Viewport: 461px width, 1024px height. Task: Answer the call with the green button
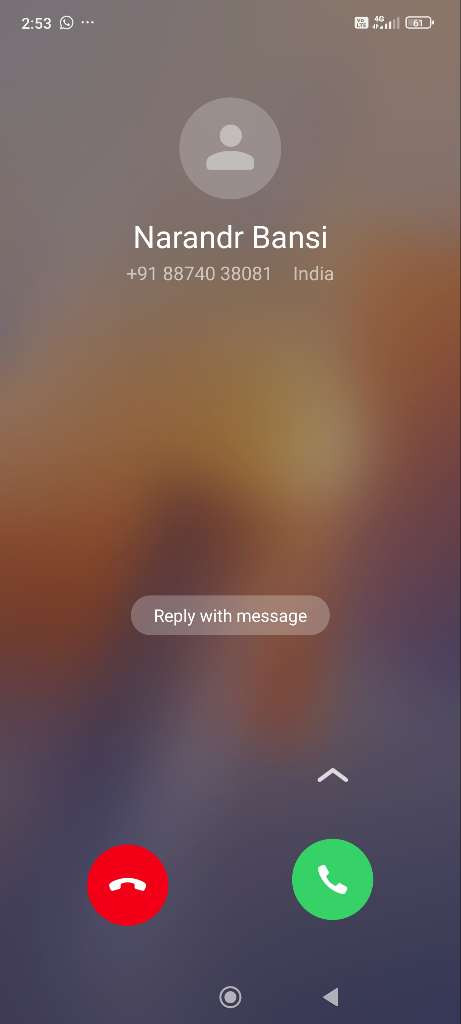[x=332, y=880]
